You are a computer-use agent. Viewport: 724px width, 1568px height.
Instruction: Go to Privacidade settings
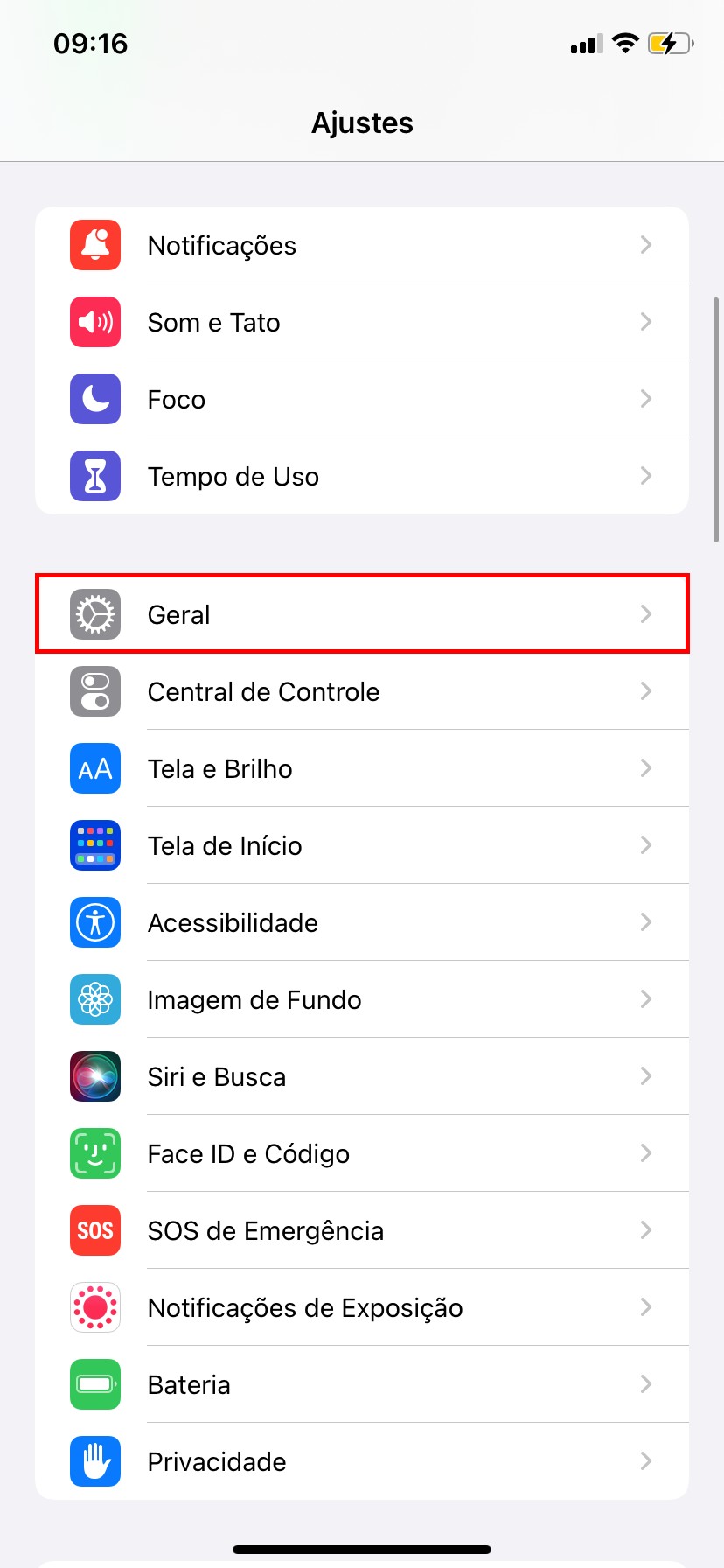pos(362,1462)
